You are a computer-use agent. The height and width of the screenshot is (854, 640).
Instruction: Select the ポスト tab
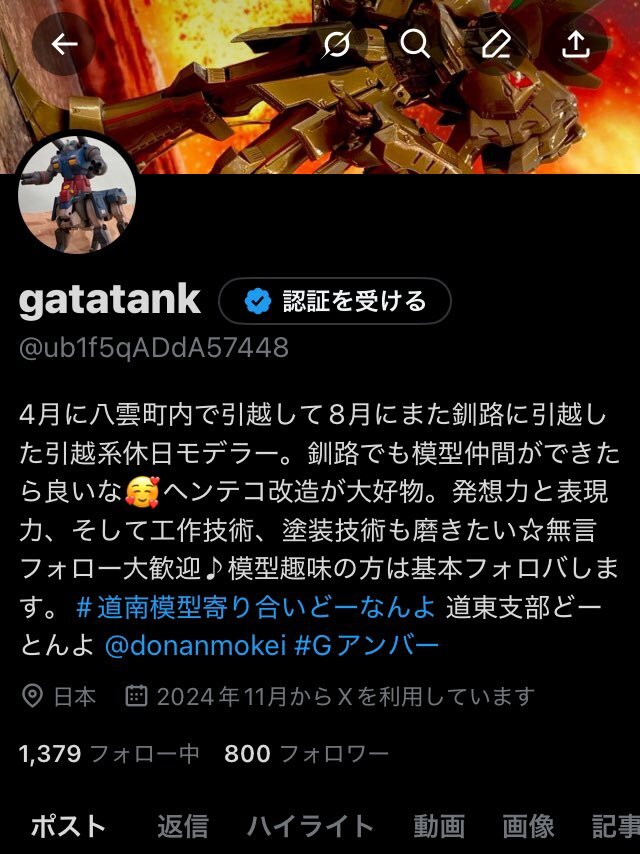[68, 826]
